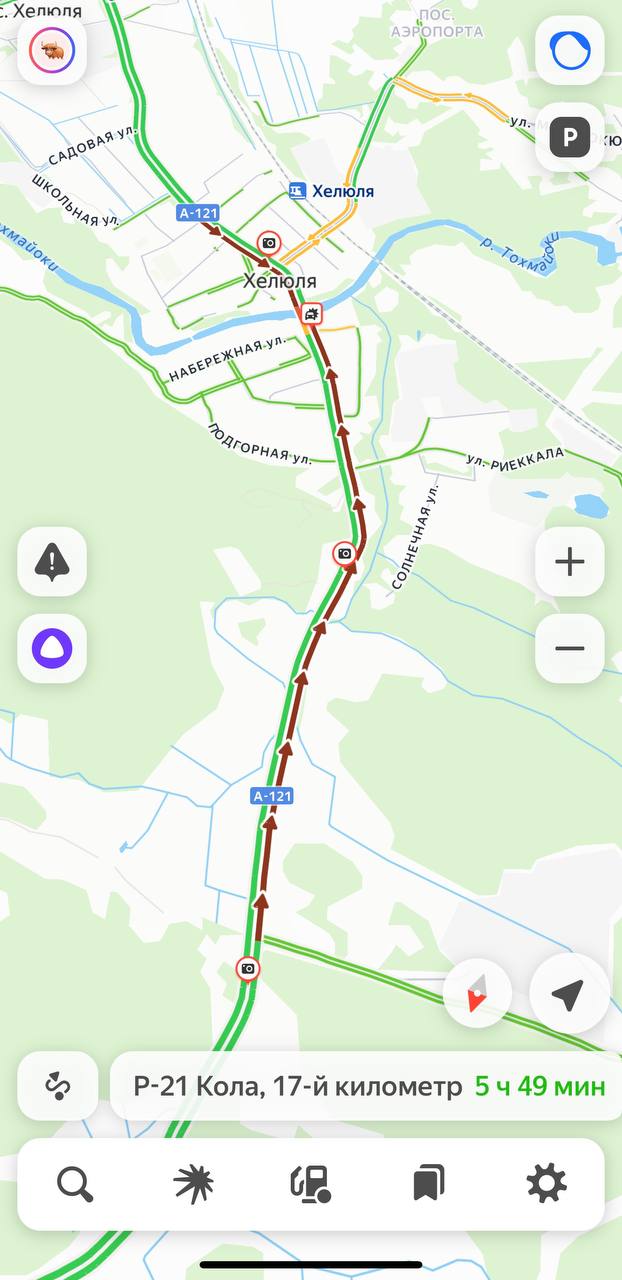The height and width of the screenshot is (1280, 622).
Task: View saved bookmarks
Action: pyautogui.click(x=428, y=1185)
